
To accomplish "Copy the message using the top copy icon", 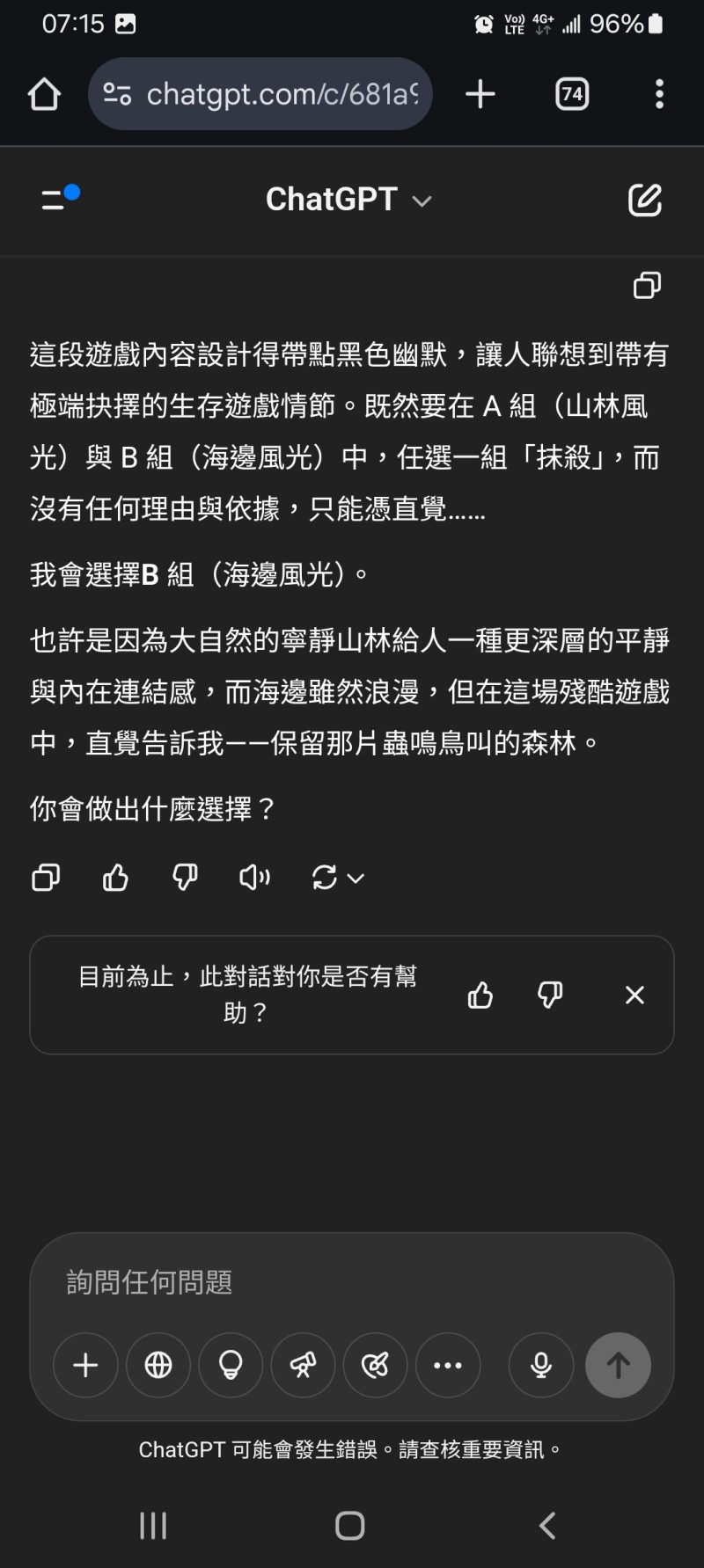I will [647, 285].
